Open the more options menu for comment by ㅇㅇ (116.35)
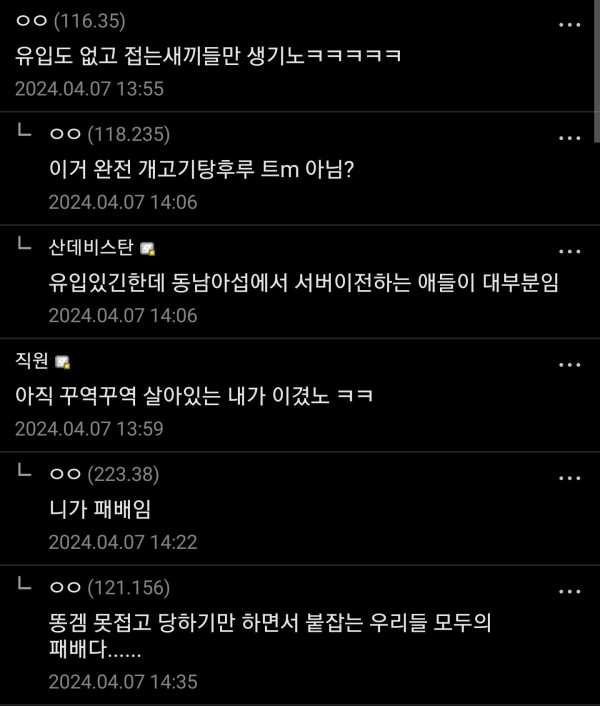Viewport: 600px width, 706px height. (569, 25)
